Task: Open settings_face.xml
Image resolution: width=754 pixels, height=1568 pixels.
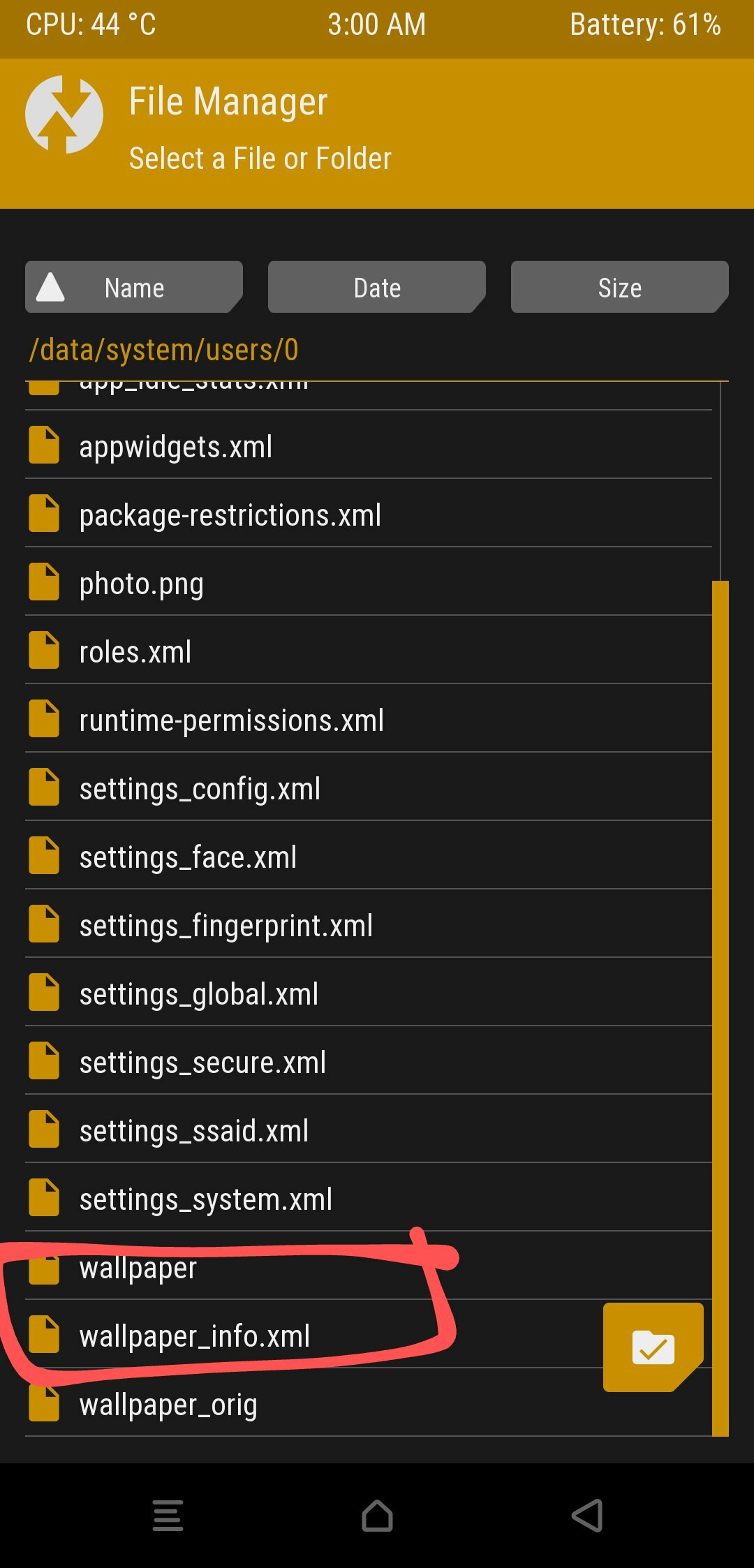Action: [x=369, y=856]
